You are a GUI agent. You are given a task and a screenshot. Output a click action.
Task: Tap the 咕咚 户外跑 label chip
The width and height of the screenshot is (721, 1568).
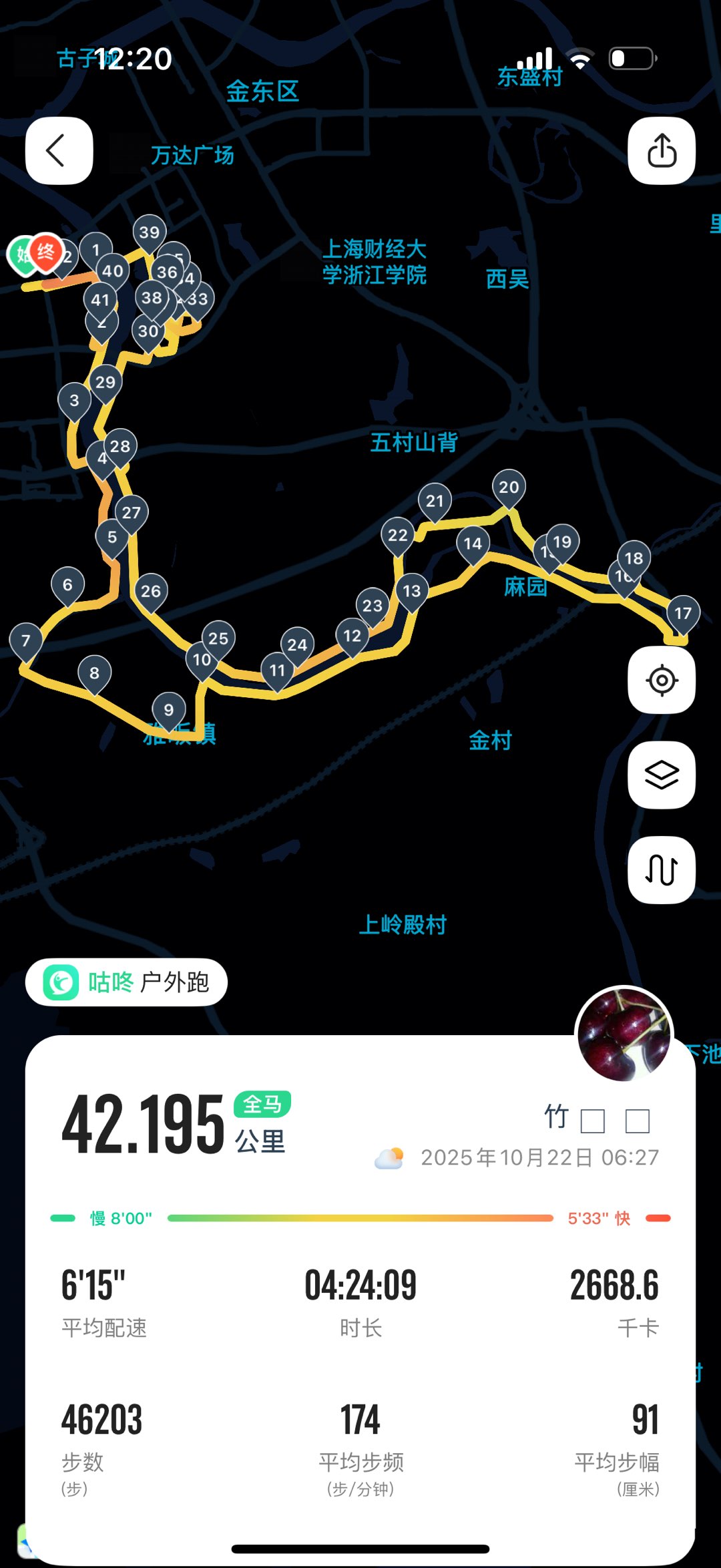coord(126,982)
